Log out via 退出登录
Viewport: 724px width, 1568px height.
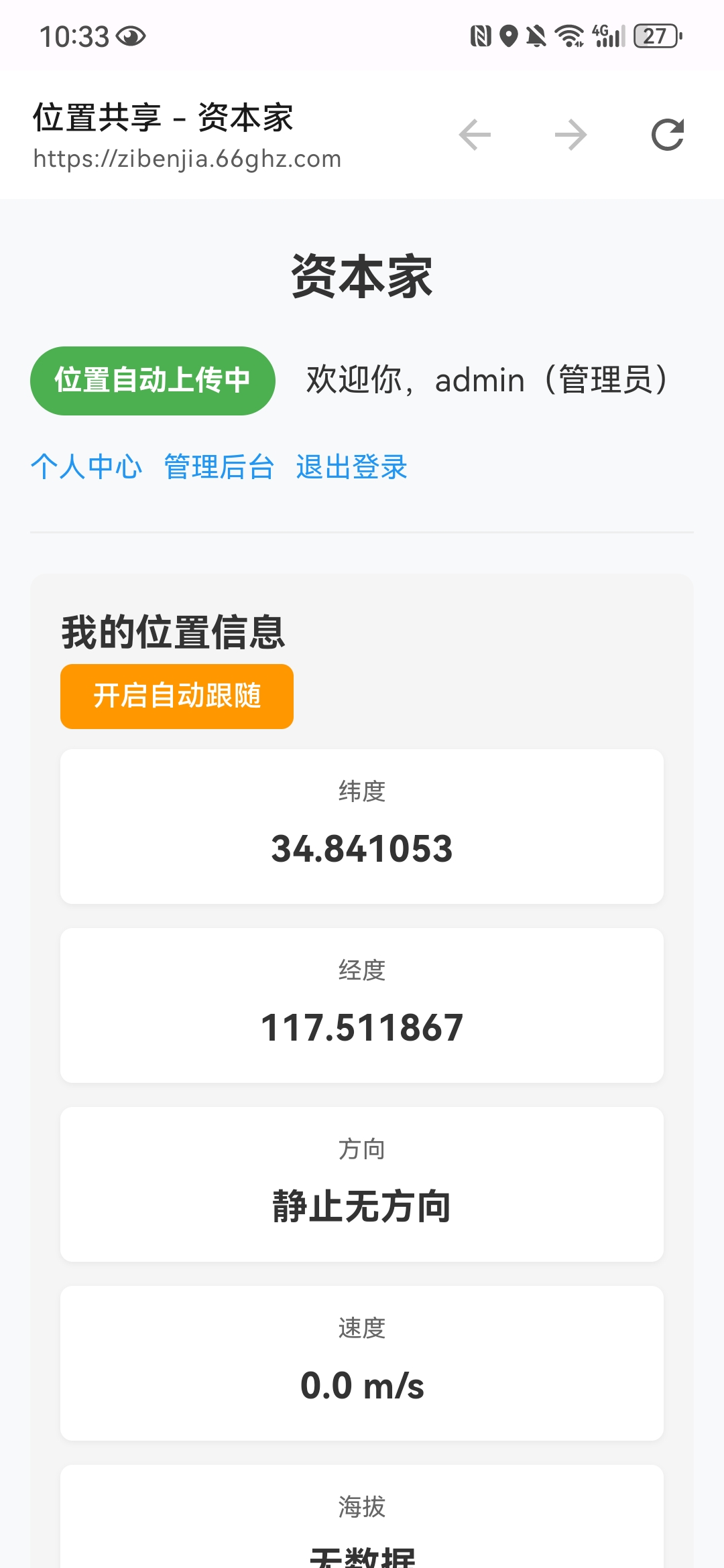click(x=352, y=467)
